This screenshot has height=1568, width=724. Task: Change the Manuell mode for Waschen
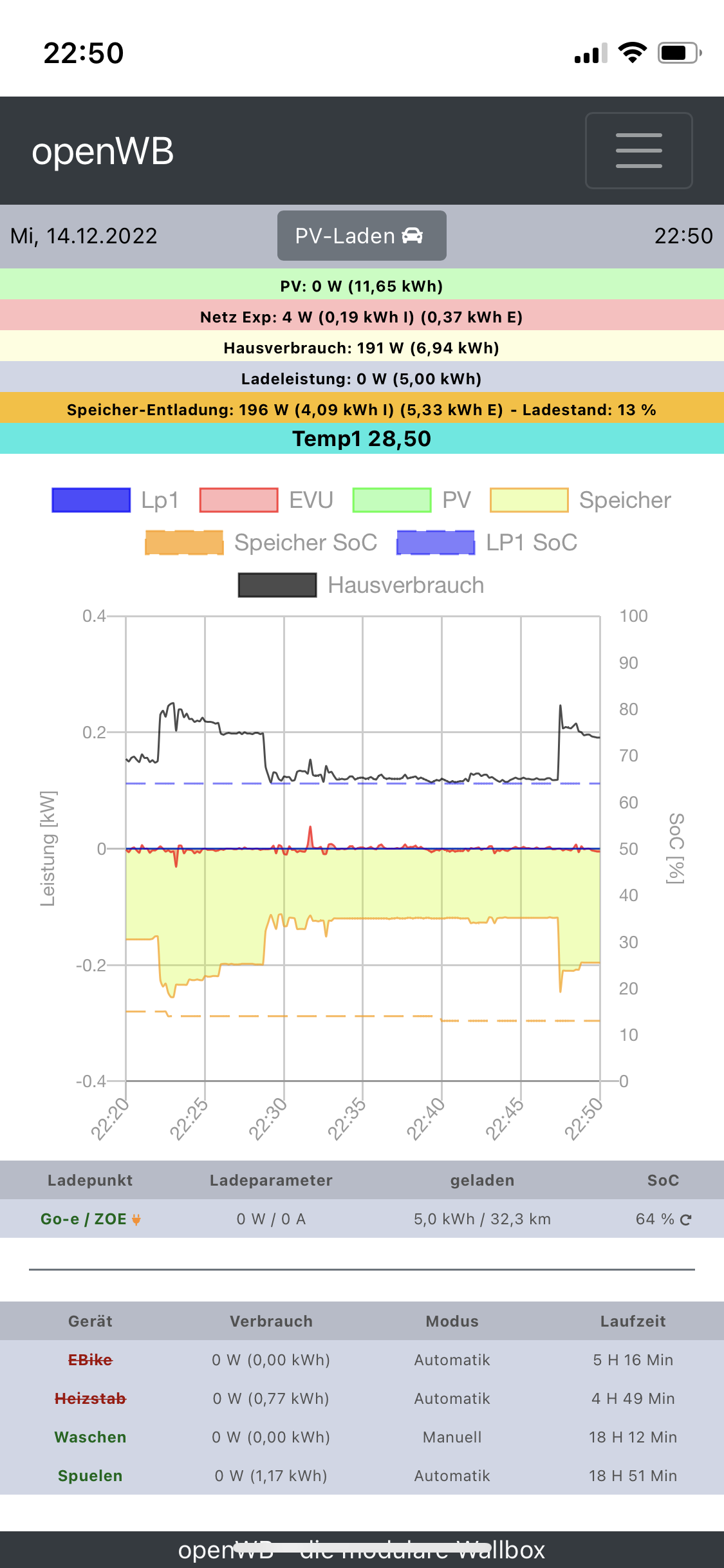452,1437
